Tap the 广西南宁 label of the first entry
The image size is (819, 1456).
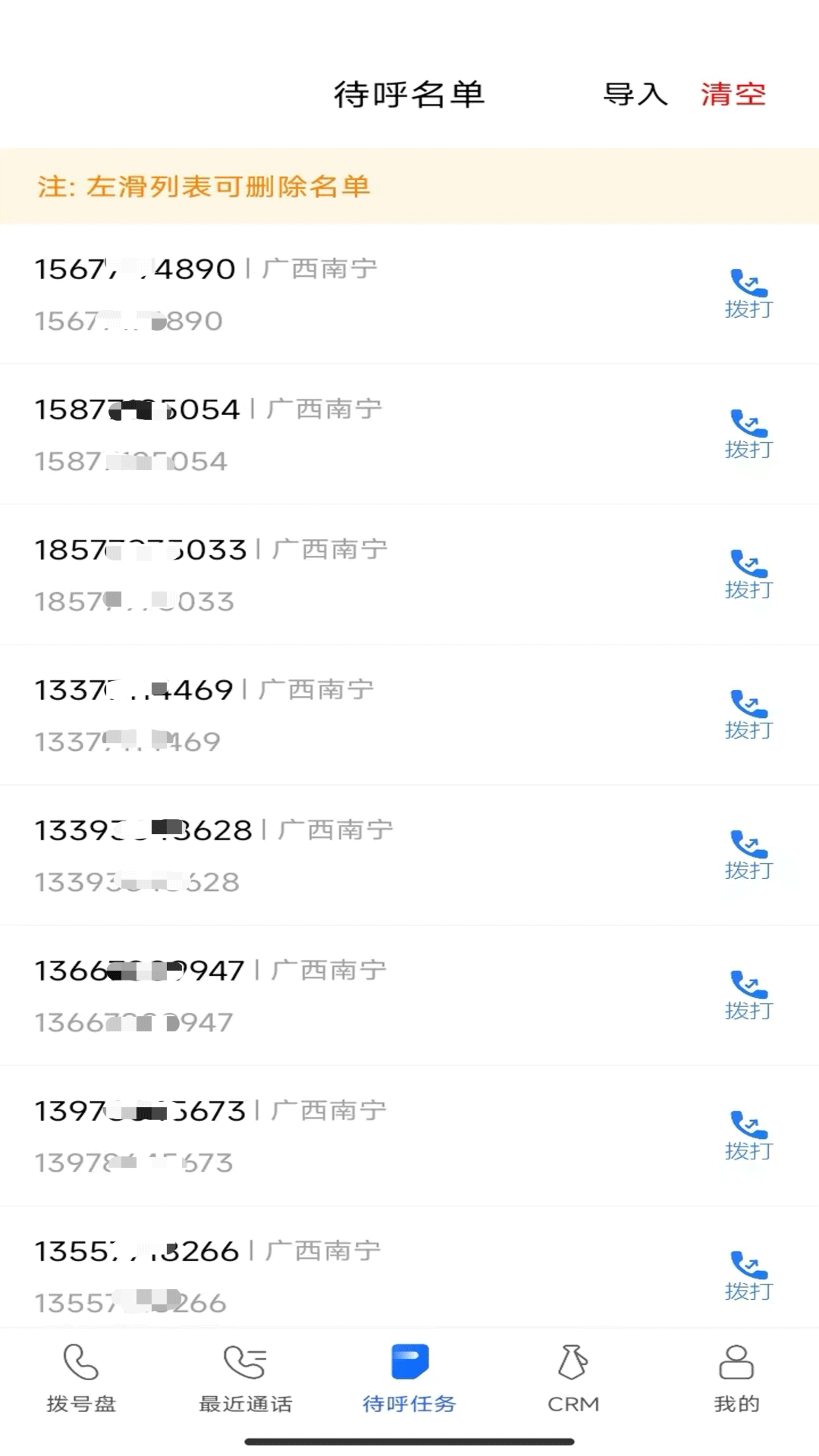point(320,269)
